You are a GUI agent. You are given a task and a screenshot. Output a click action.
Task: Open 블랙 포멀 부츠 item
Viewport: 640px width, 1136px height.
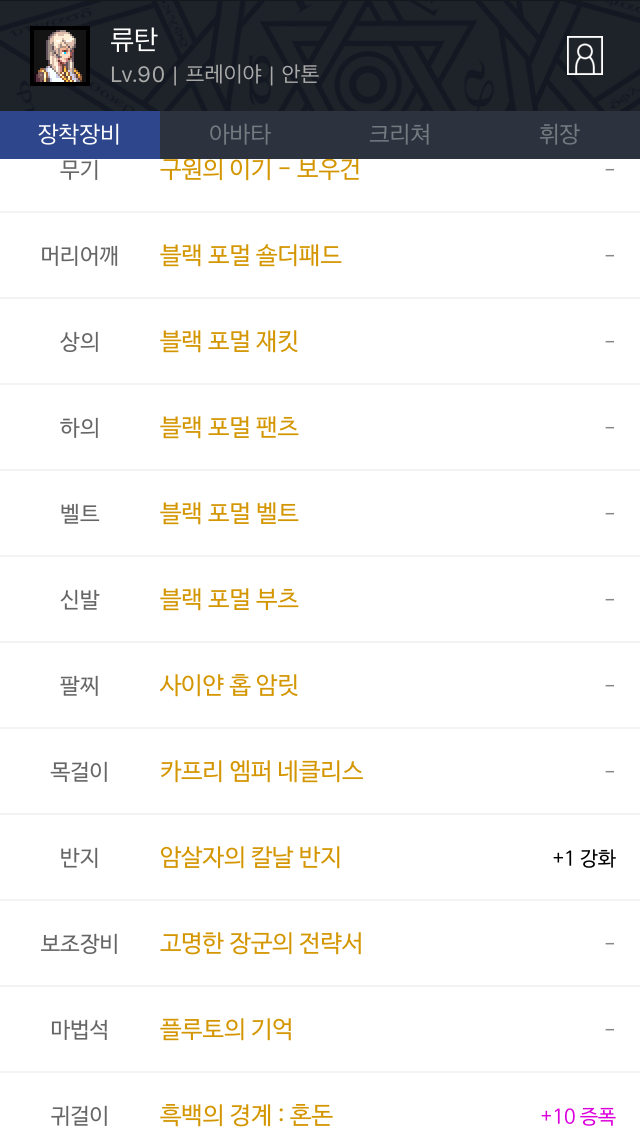click(229, 599)
